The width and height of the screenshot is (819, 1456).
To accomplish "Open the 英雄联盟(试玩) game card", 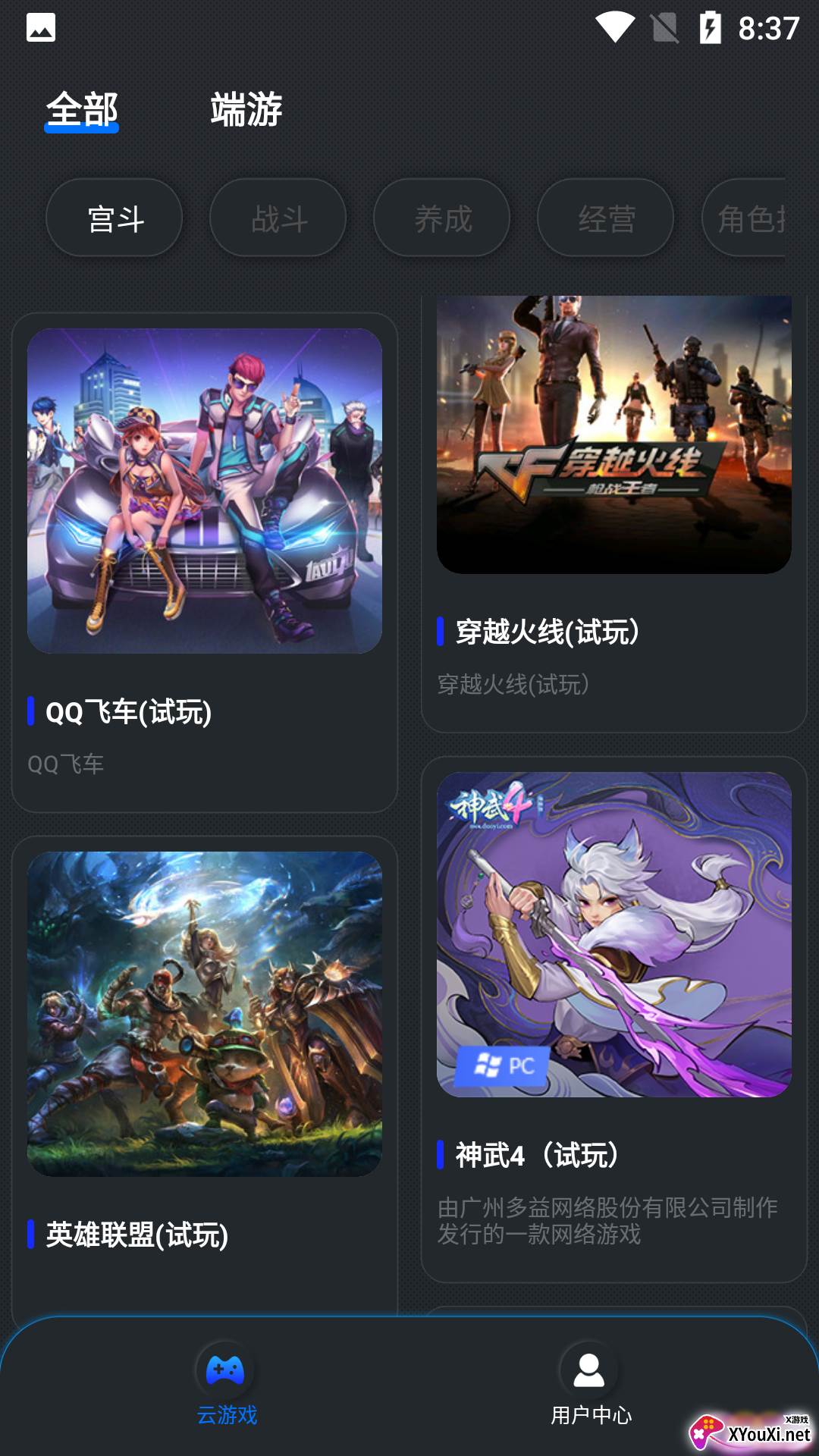I will click(205, 1062).
